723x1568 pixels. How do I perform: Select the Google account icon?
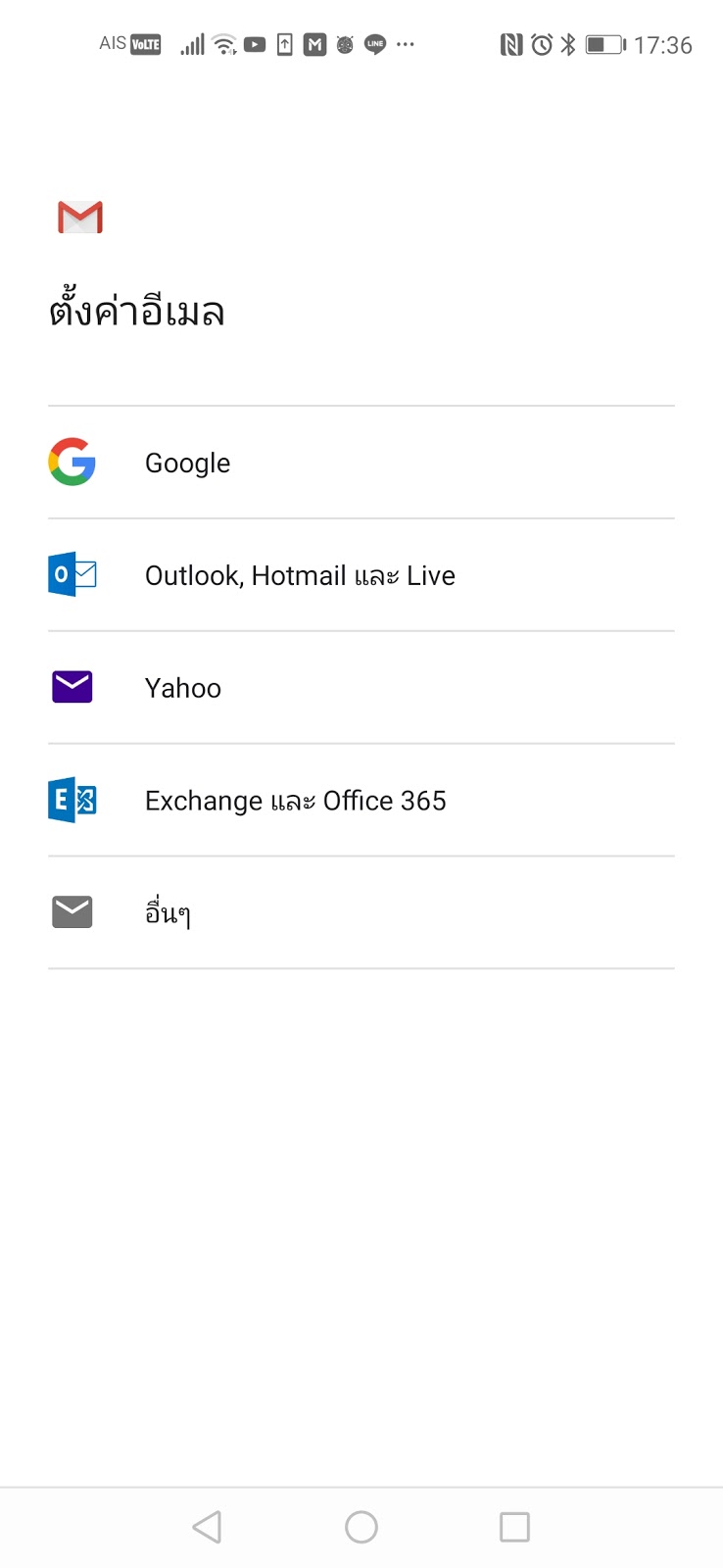(71, 462)
